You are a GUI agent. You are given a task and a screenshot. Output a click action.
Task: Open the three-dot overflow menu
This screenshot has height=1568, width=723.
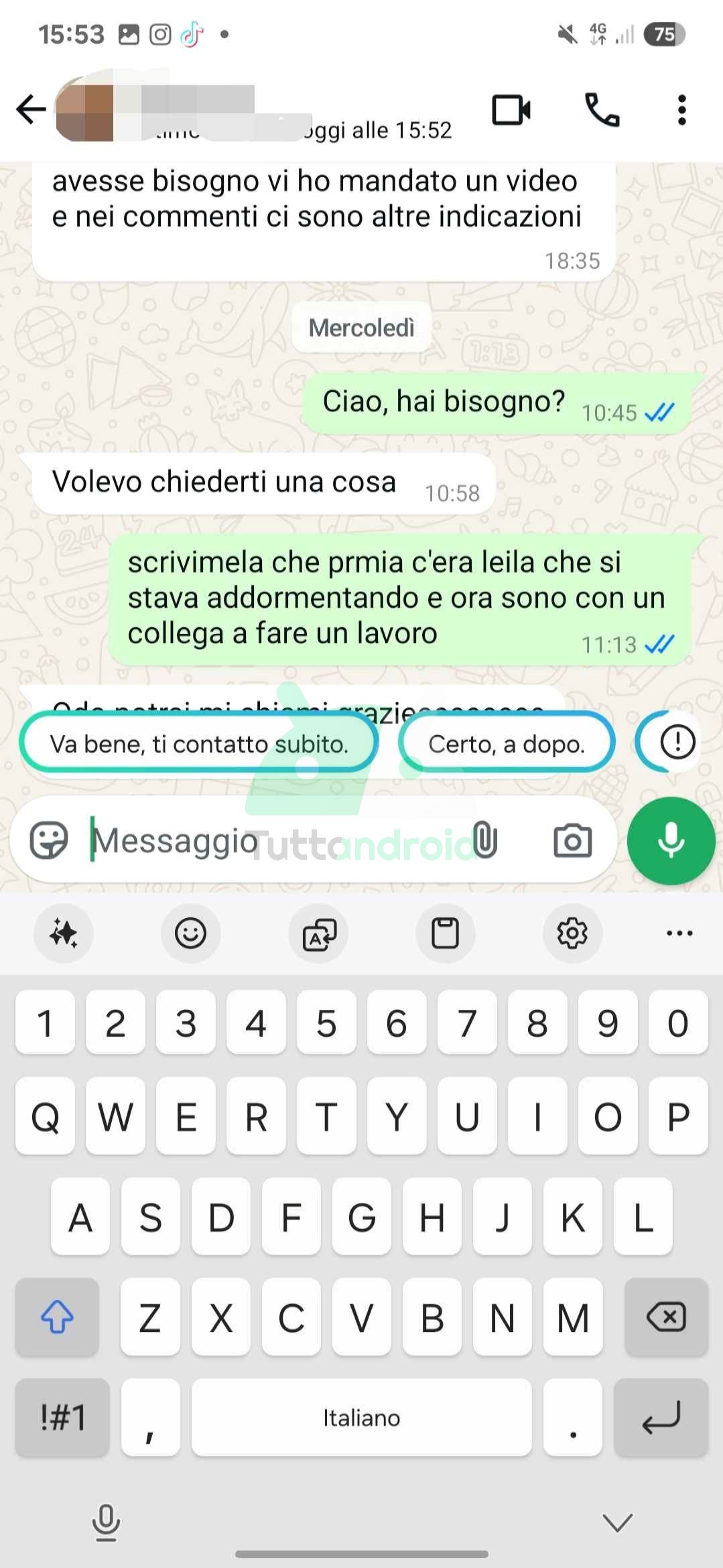pos(681,110)
